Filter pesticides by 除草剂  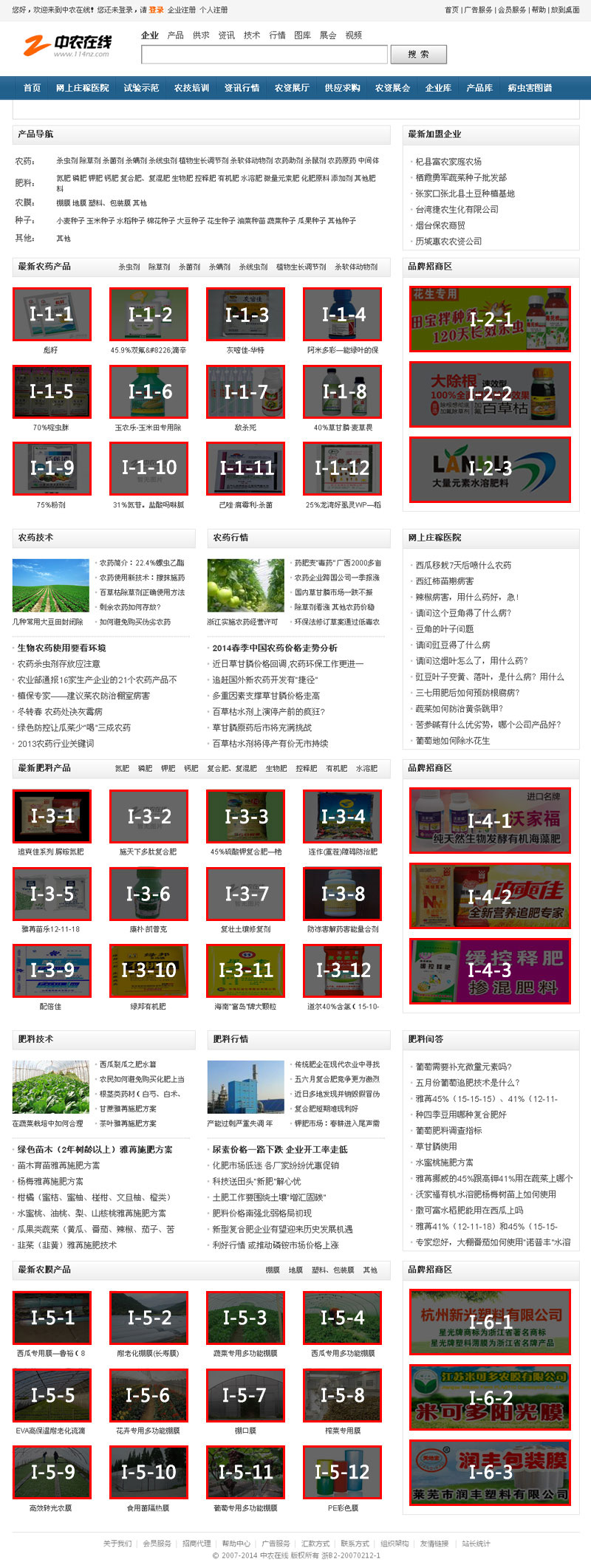point(159,267)
